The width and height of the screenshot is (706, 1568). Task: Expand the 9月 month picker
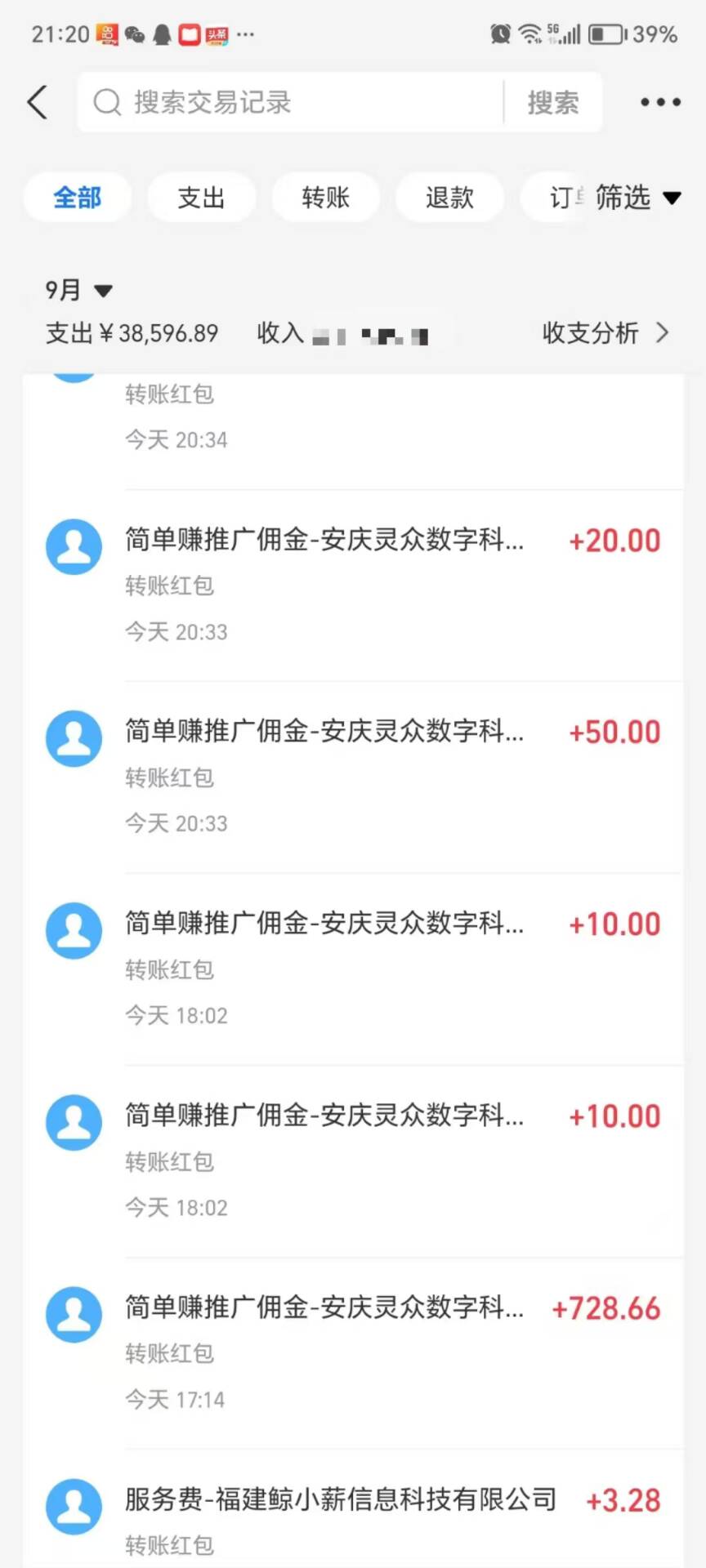click(78, 290)
